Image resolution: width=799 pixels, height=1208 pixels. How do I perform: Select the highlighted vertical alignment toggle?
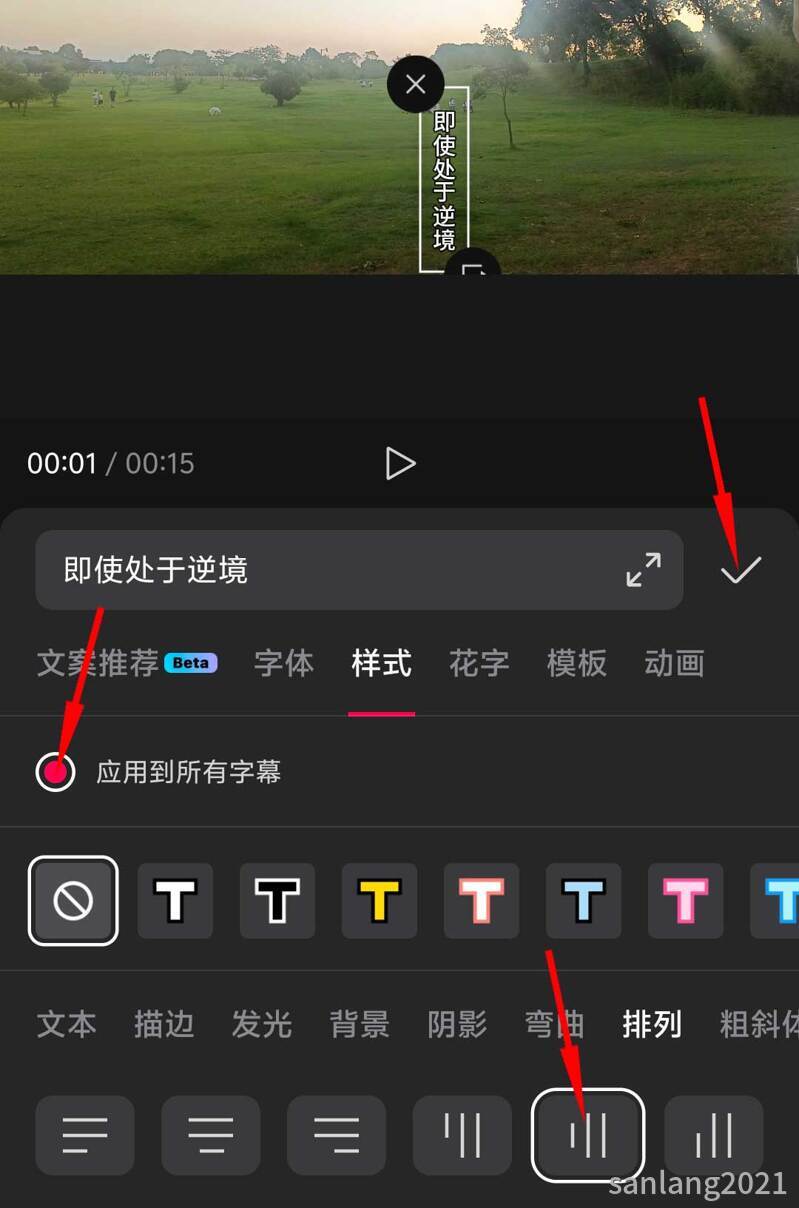tap(587, 1136)
